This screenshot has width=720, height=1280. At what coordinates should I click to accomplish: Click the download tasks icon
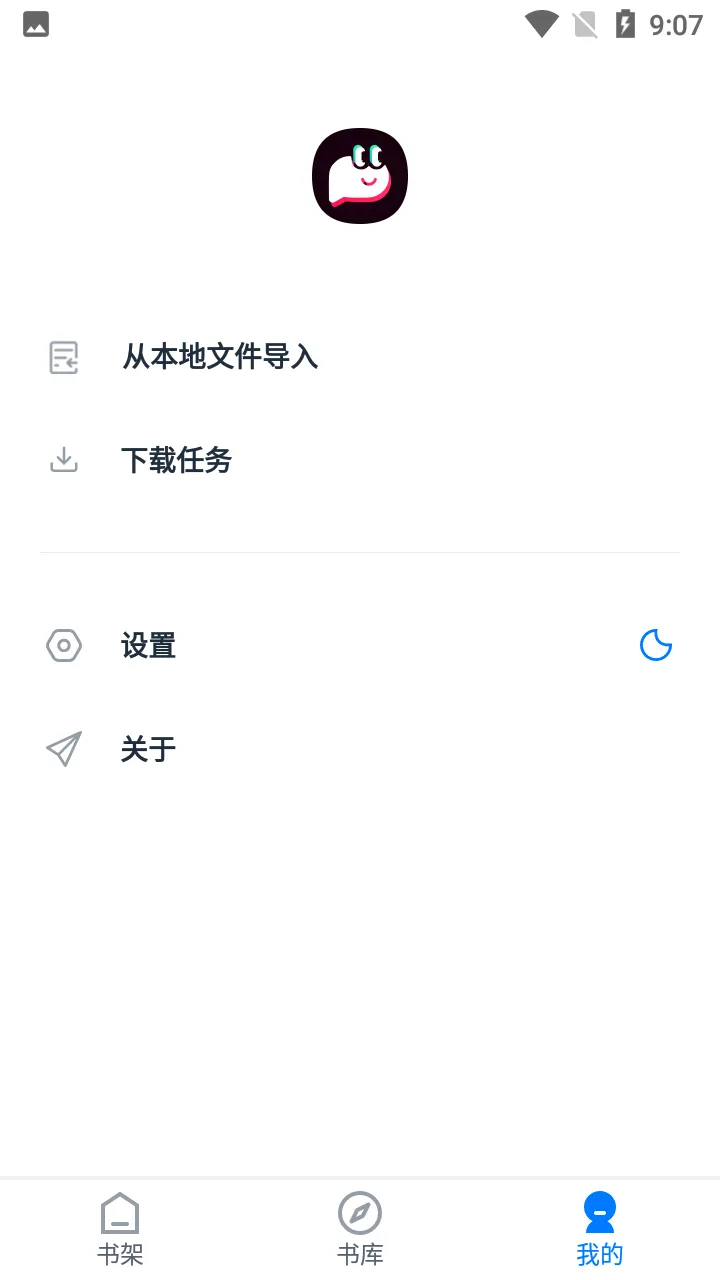tap(63, 460)
